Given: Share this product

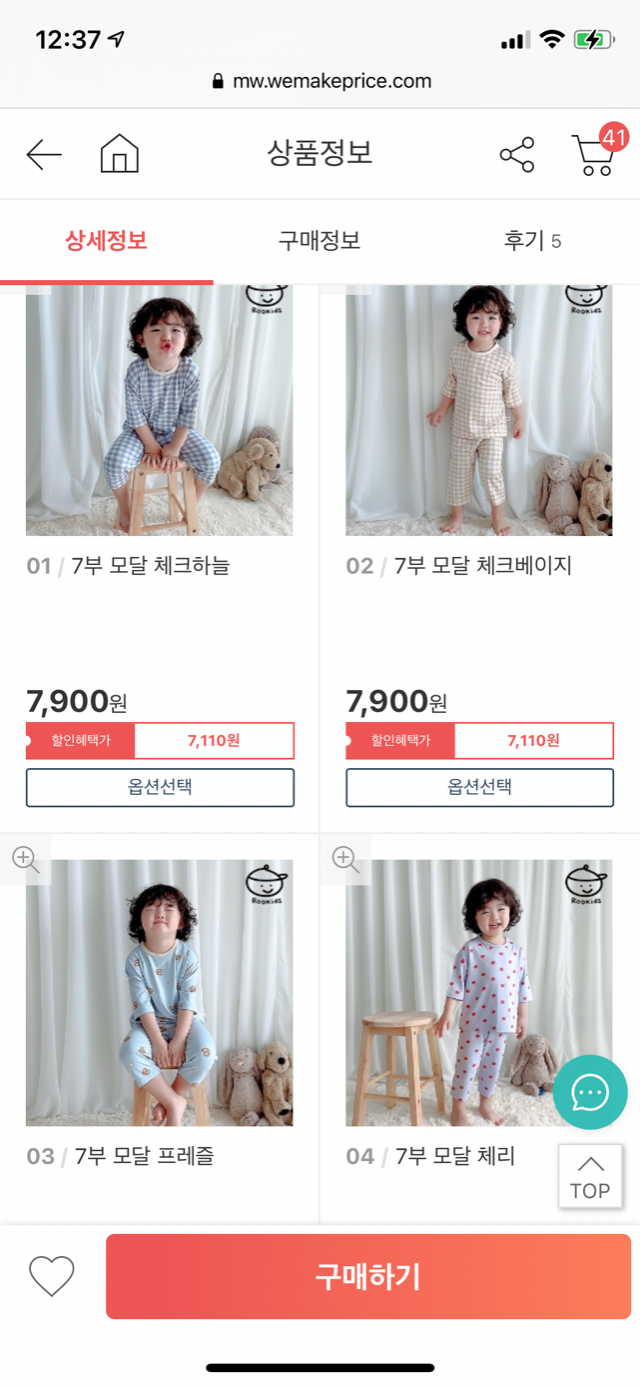Looking at the screenshot, I should pos(517,155).
